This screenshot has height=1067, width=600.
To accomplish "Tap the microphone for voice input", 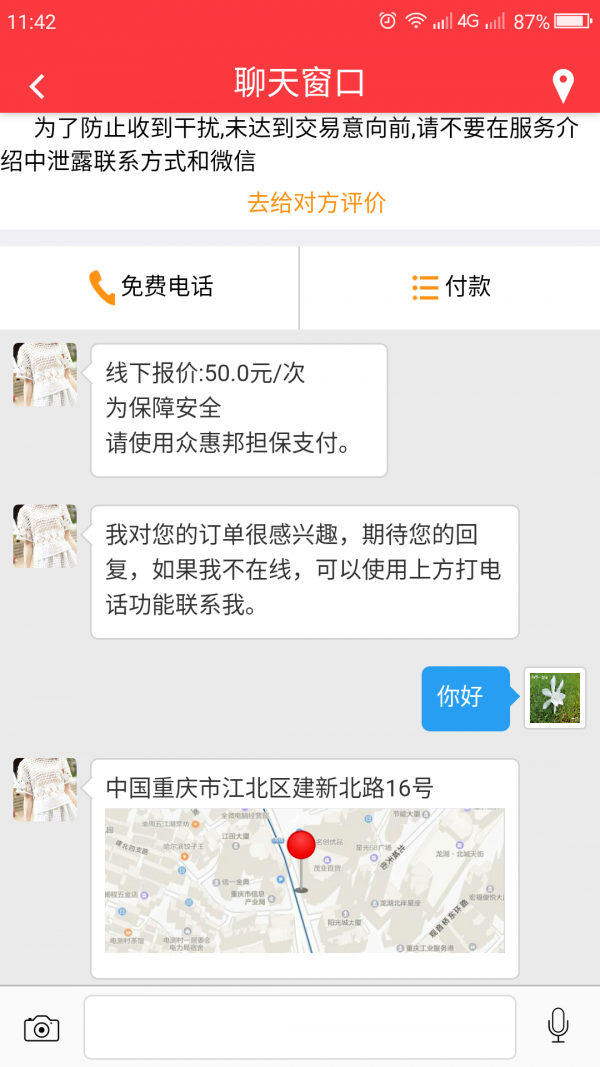I will tap(558, 1026).
